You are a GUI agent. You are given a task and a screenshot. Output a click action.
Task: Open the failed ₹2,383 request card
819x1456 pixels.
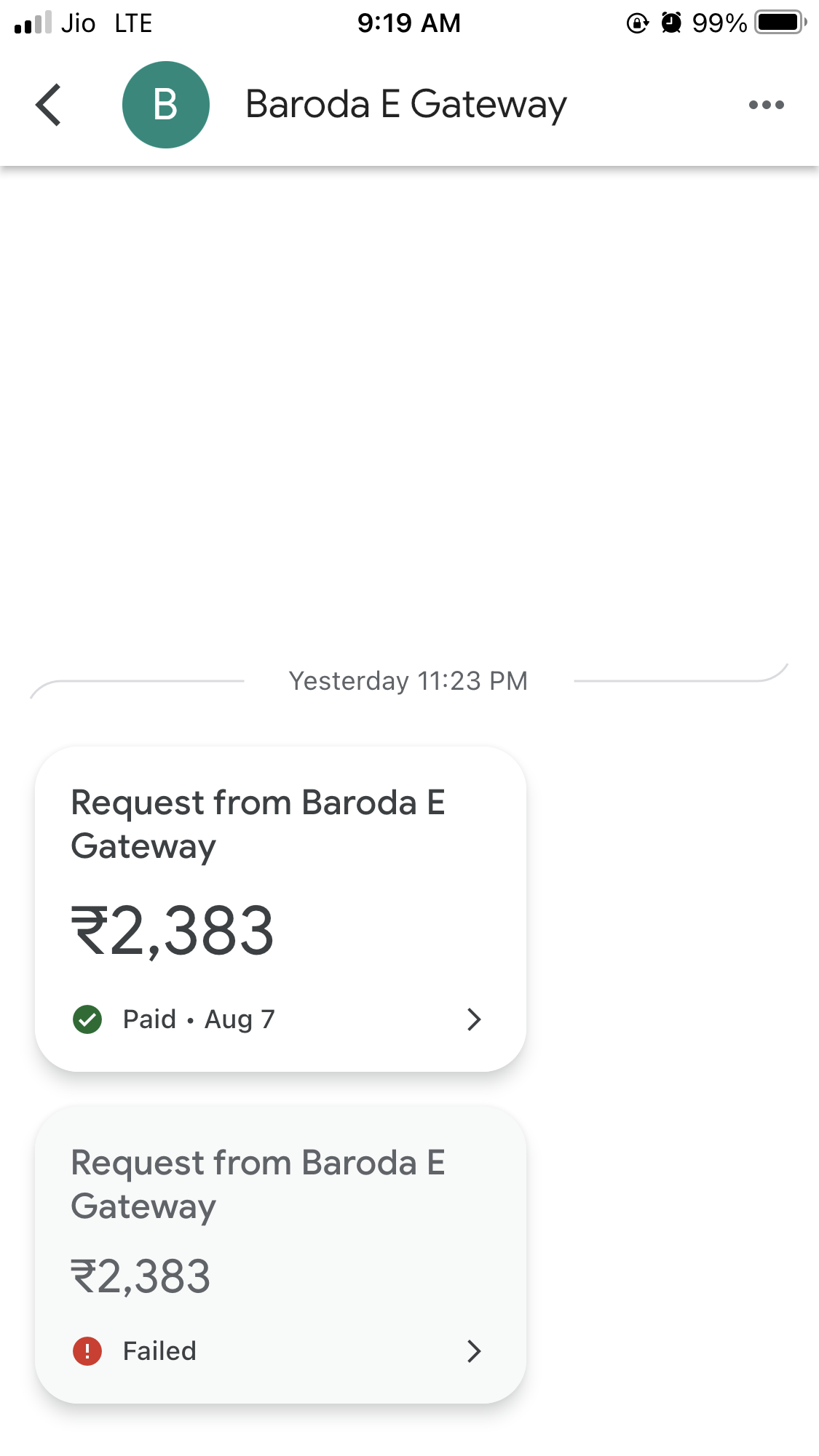click(x=280, y=1255)
